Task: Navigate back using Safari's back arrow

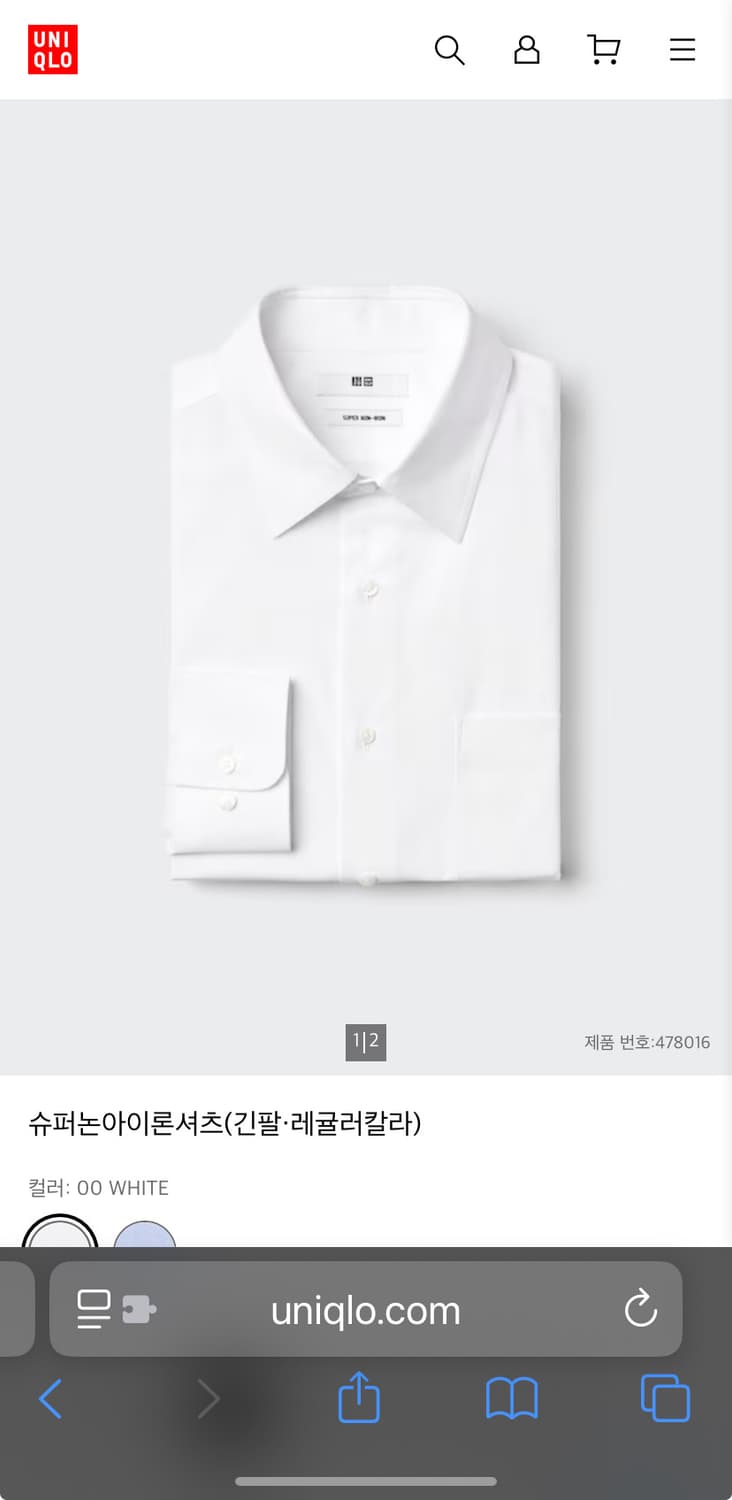Action: [x=51, y=1399]
